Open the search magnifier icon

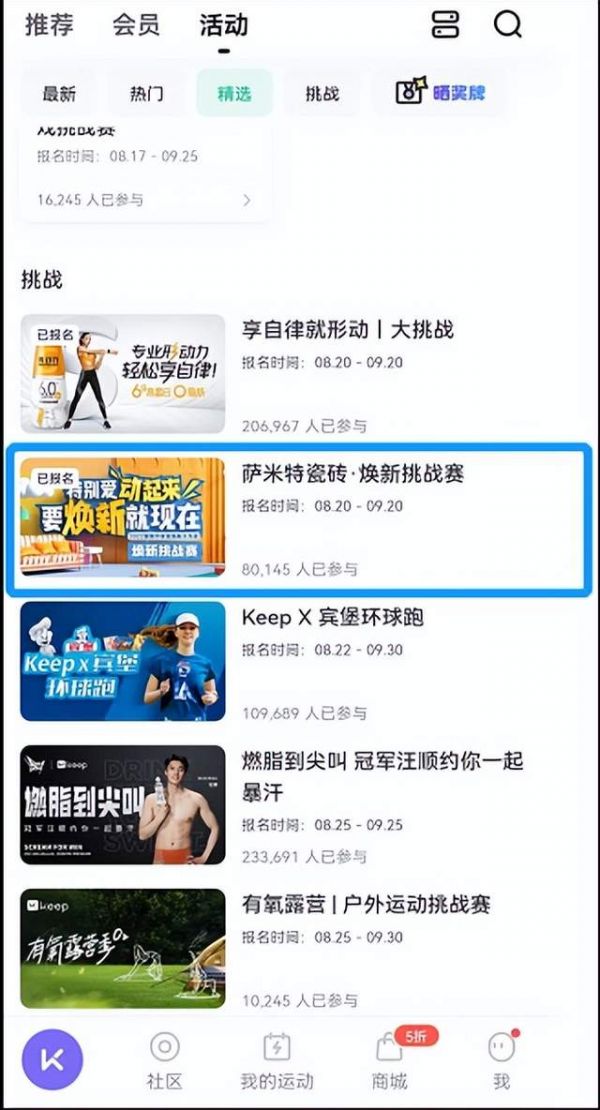pyautogui.click(x=507, y=25)
